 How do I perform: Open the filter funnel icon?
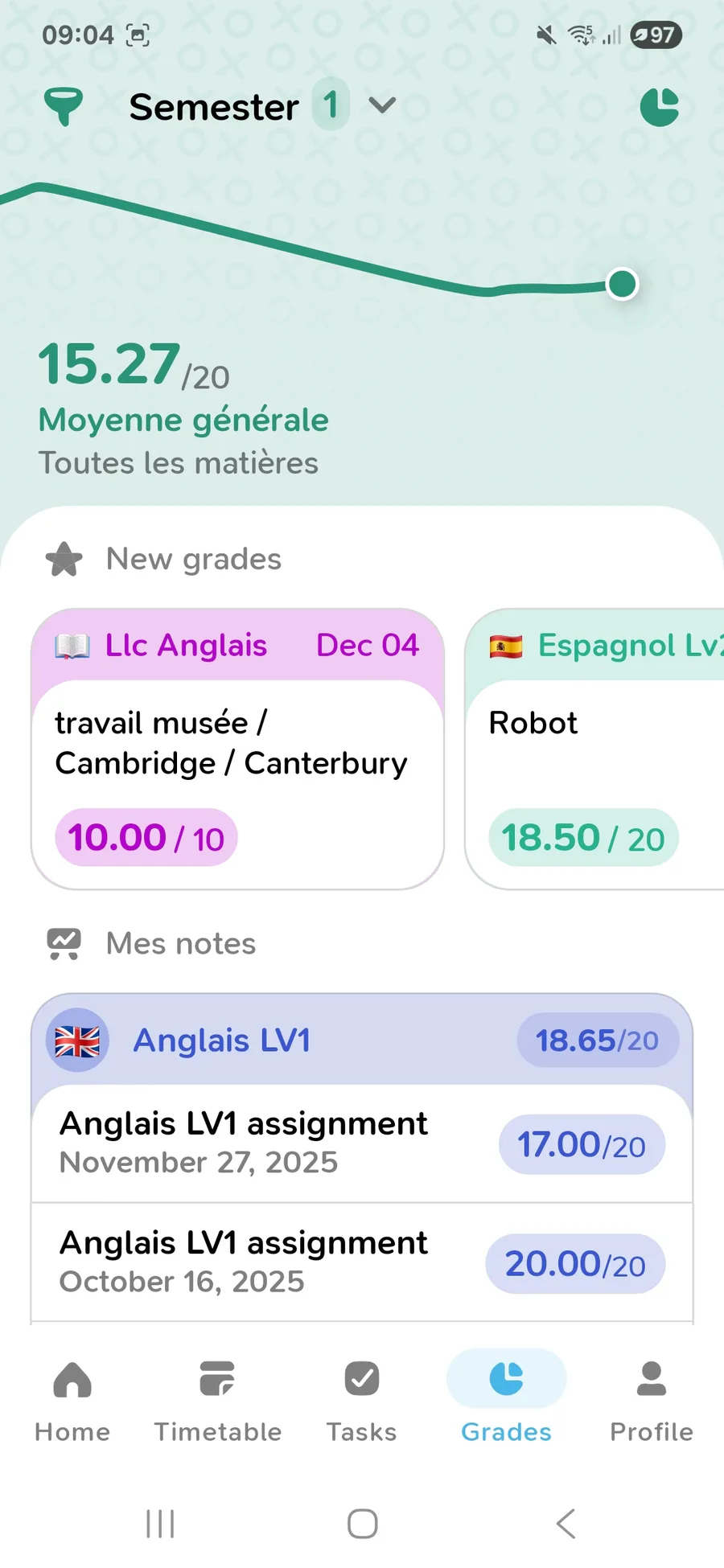click(64, 107)
